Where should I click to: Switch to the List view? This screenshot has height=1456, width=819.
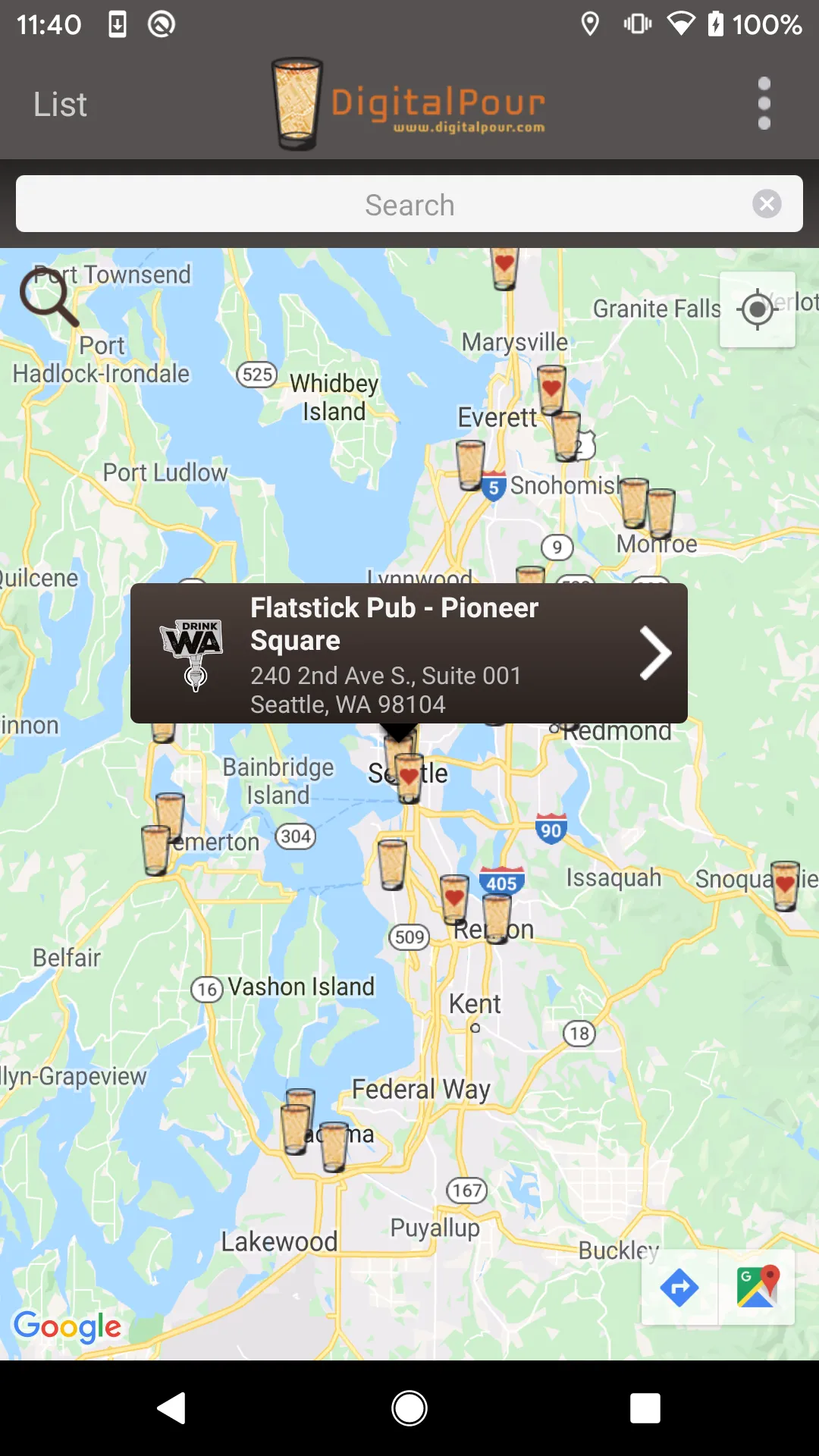click(x=60, y=104)
